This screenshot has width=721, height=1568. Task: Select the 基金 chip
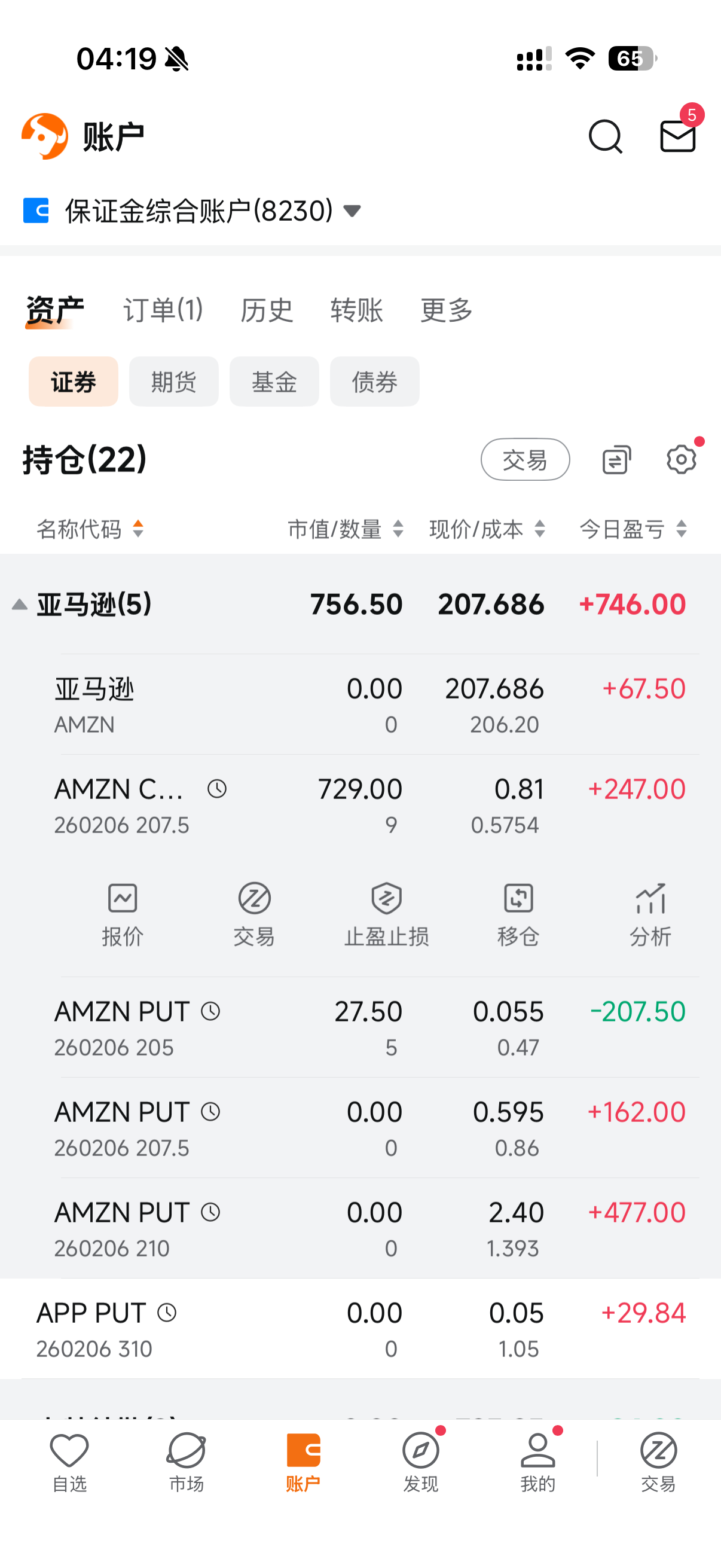pos(274,382)
